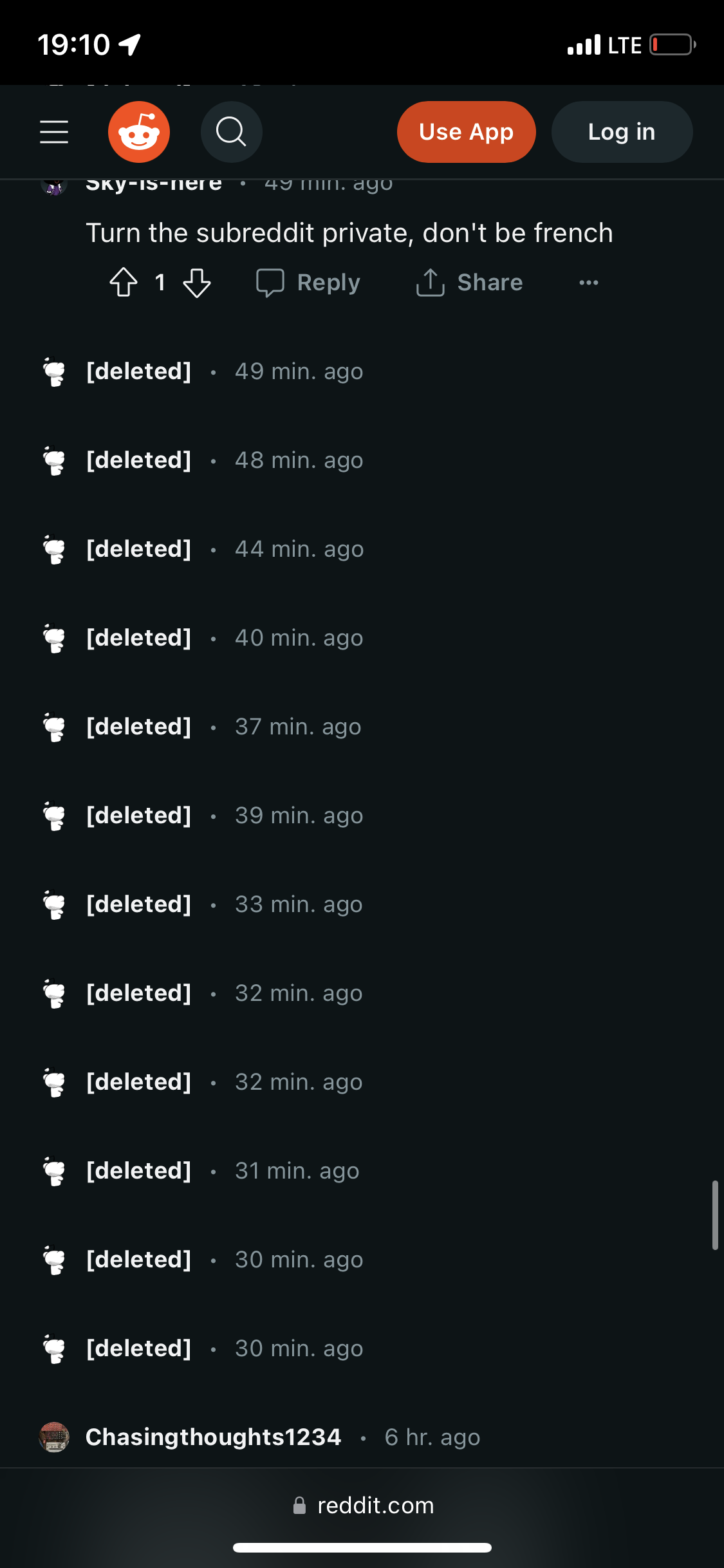Open the search magnifier
Image resolution: width=724 pixels, height=1568 pixels.
pyautogui.click(x=231, y=132)
